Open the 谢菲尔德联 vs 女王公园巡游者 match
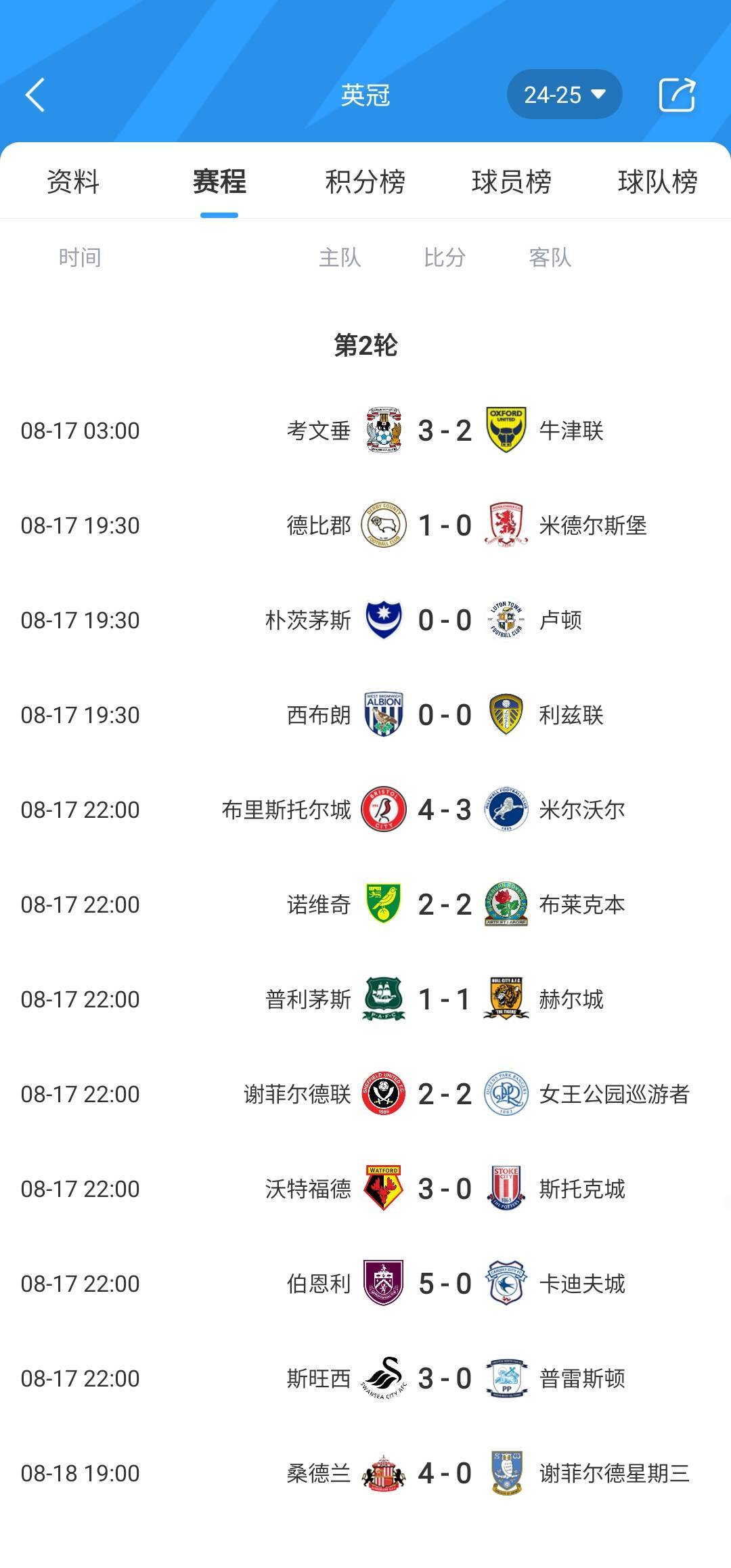The width and height of the screenshot is (731, 1568). (444, 1094)
